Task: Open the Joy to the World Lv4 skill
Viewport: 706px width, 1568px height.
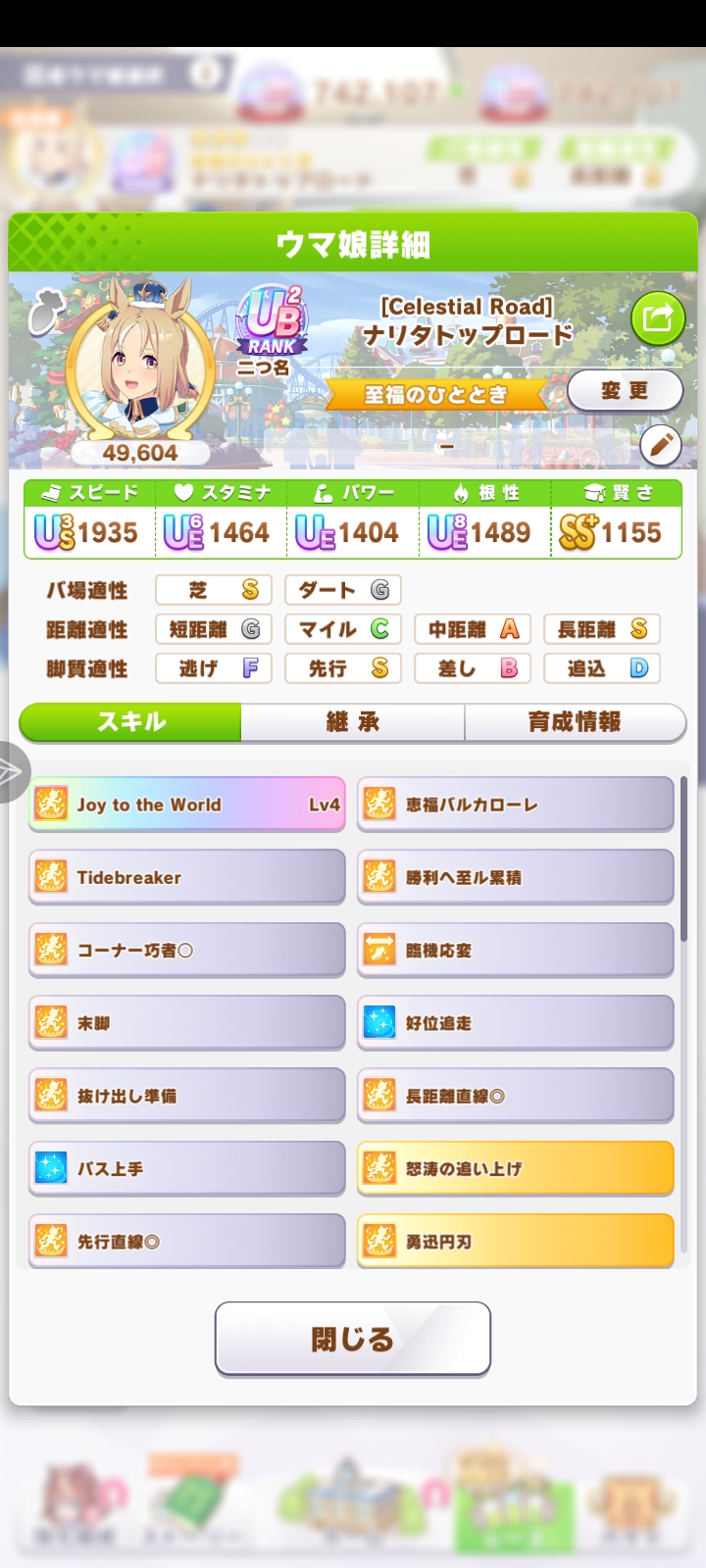Action: (x=187, y=805)
